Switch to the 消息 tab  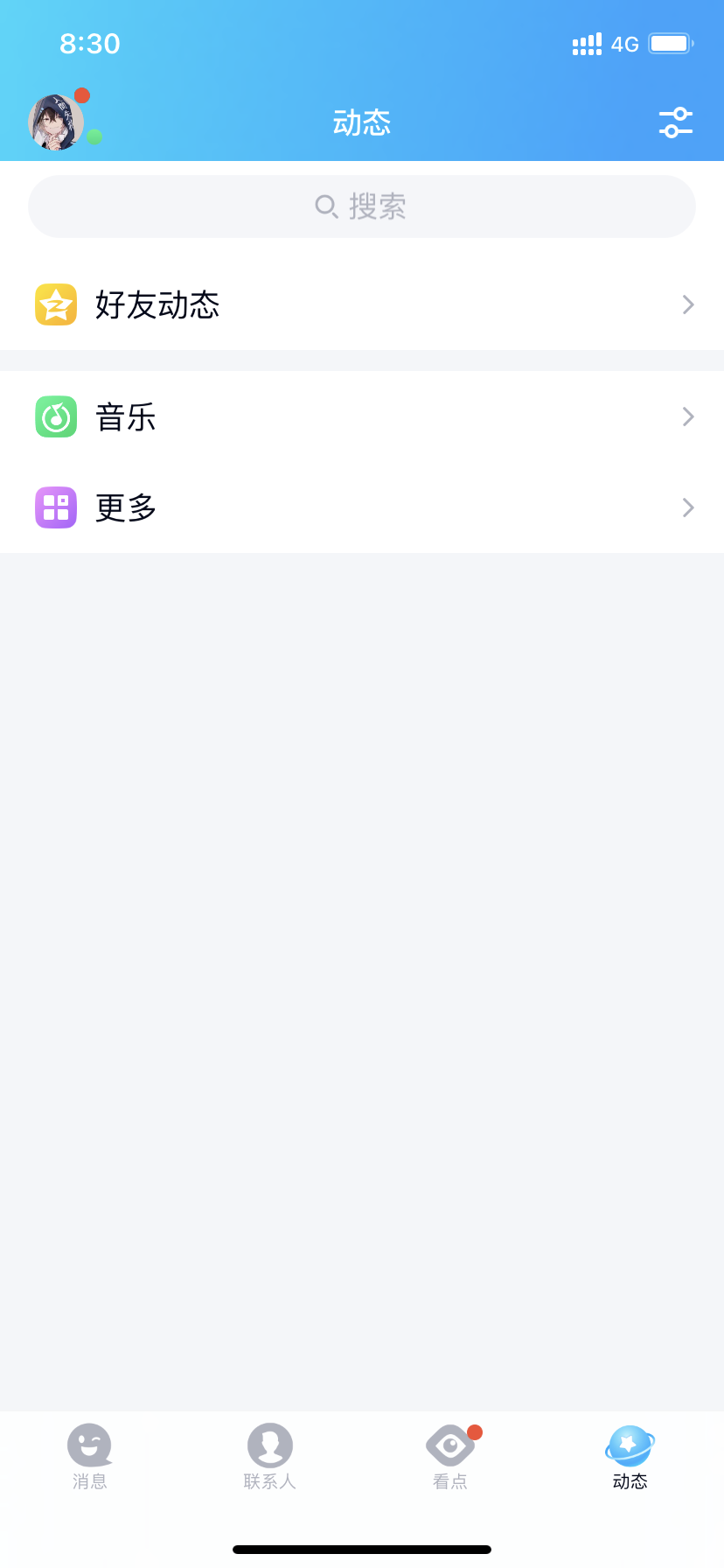coord(90,1456)
